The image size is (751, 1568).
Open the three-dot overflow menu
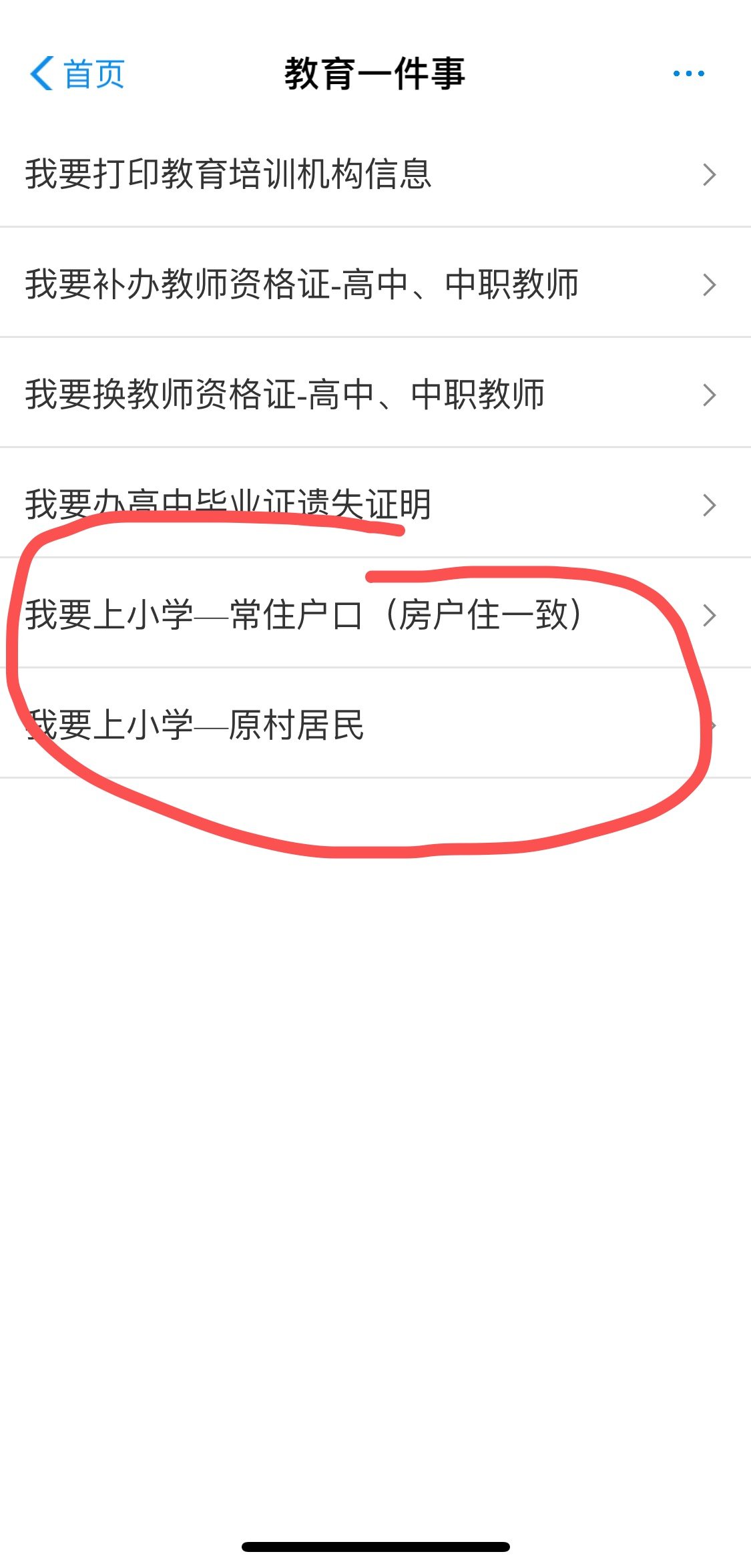click(x=688, y=73)
